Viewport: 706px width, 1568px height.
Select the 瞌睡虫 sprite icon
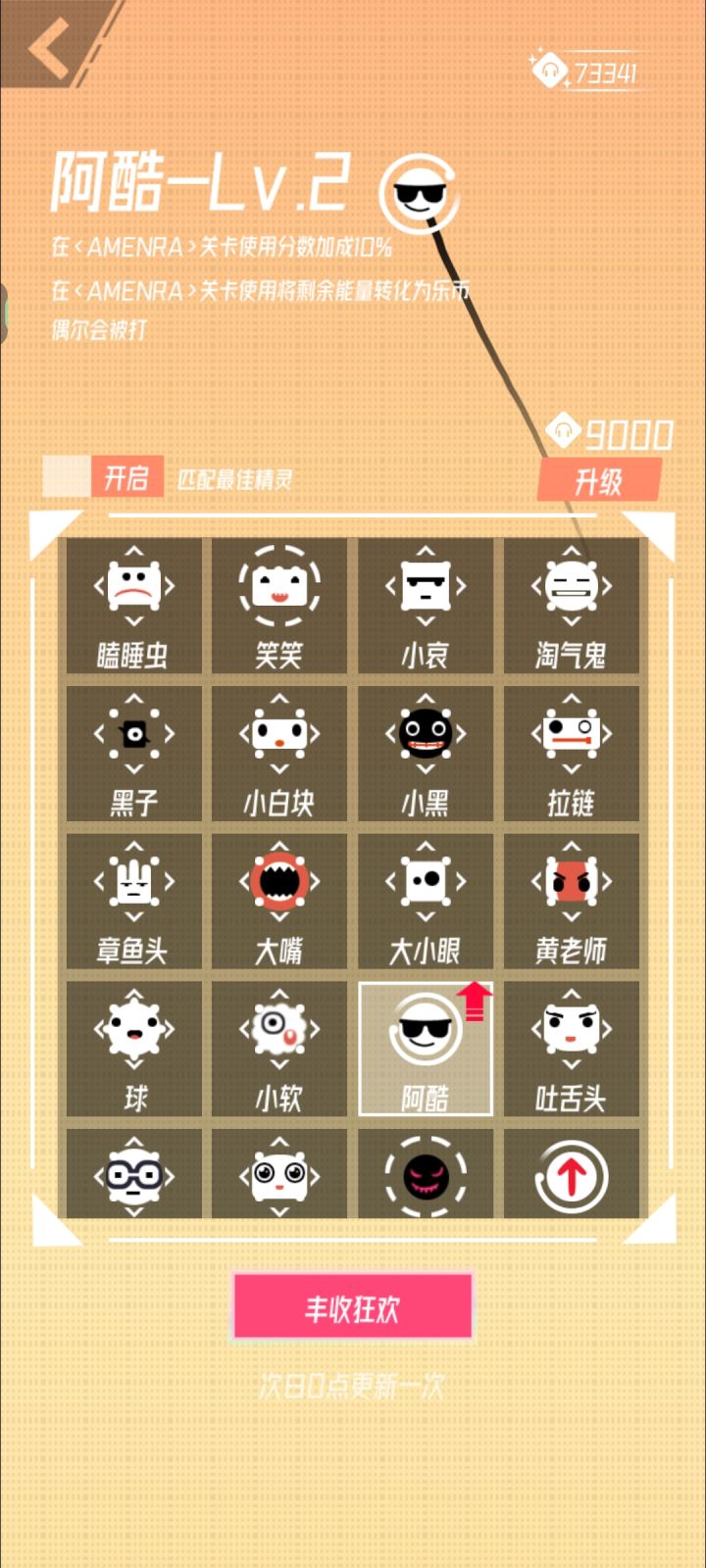click(x=134, y=586)
